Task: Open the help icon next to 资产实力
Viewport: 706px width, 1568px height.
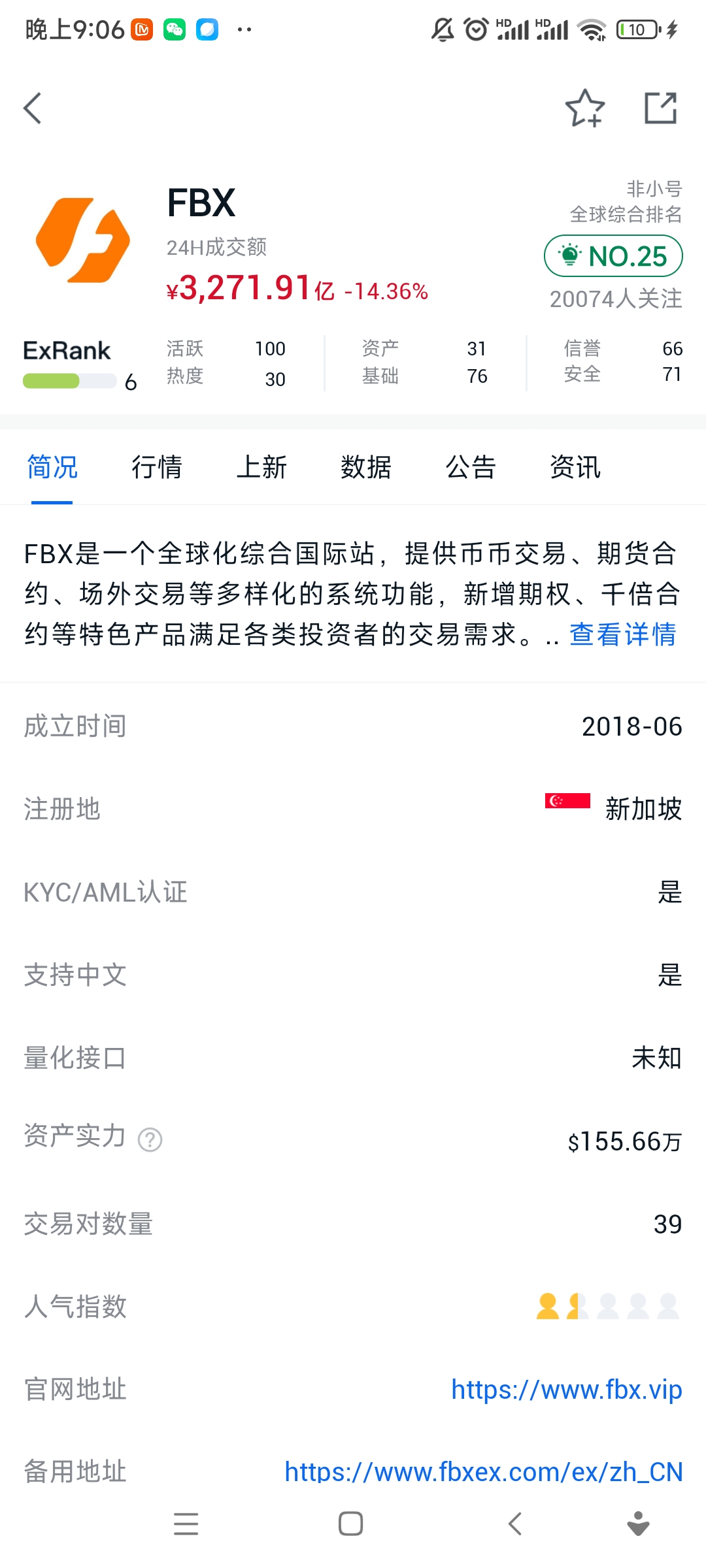Action: (x=150, y=1139)
